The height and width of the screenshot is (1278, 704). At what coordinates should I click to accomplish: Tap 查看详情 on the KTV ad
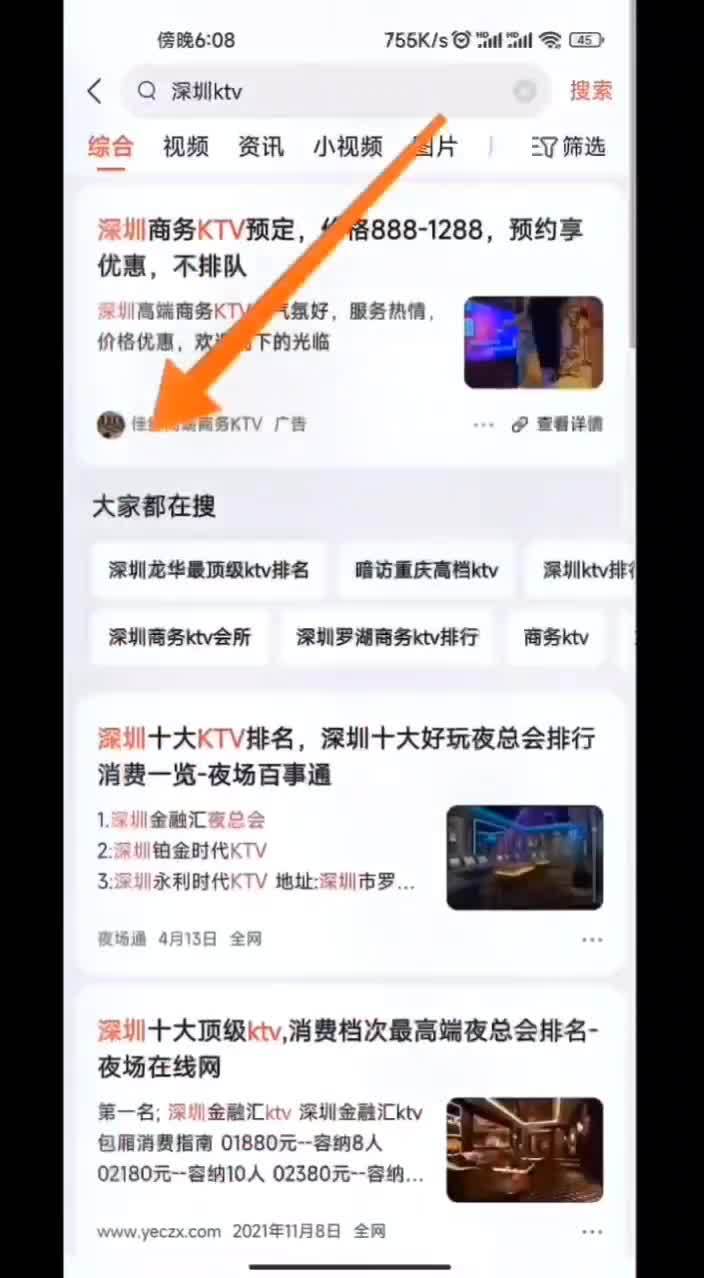coord(558,424)
